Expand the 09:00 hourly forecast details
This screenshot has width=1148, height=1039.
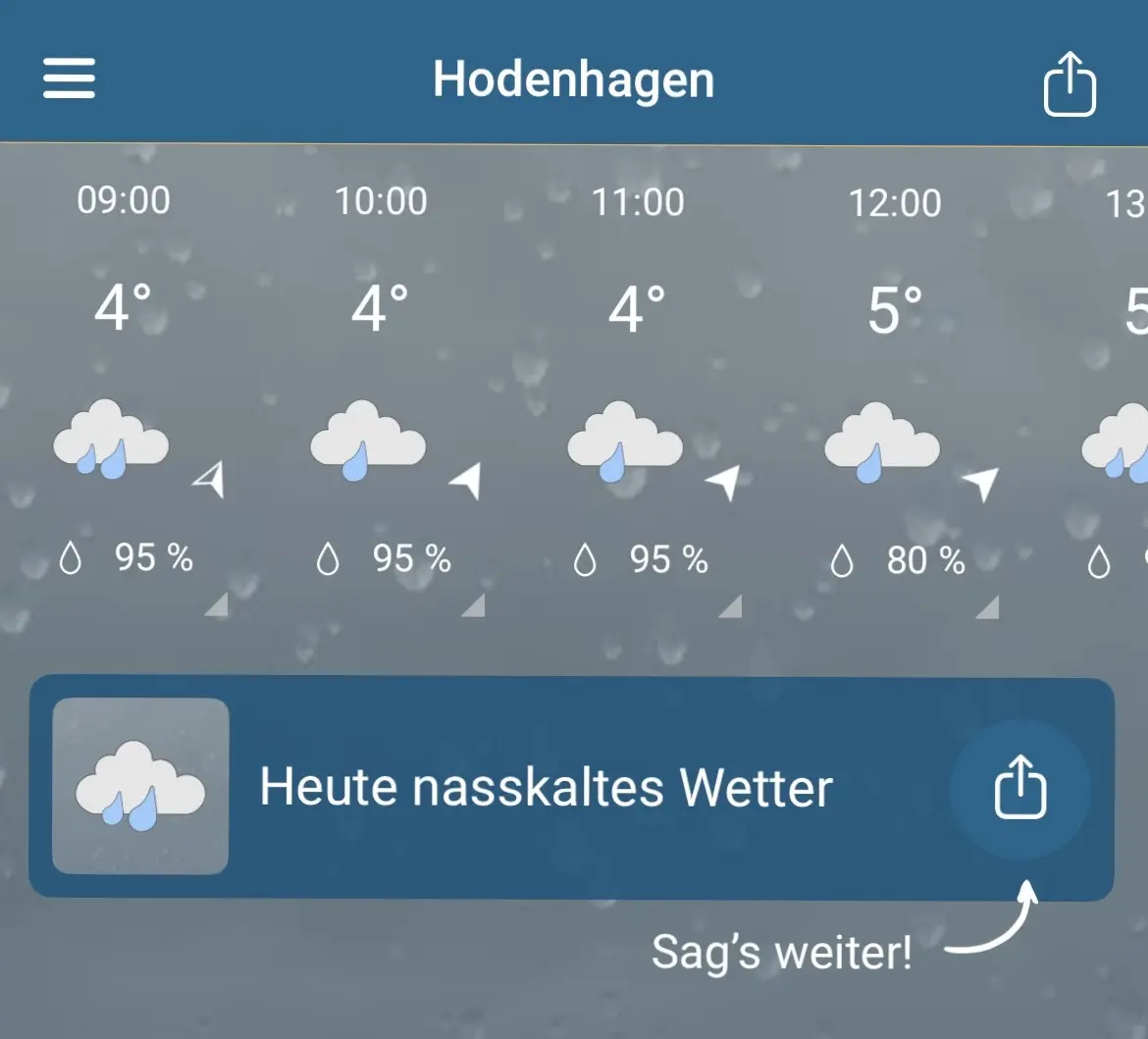coord(218,607)
